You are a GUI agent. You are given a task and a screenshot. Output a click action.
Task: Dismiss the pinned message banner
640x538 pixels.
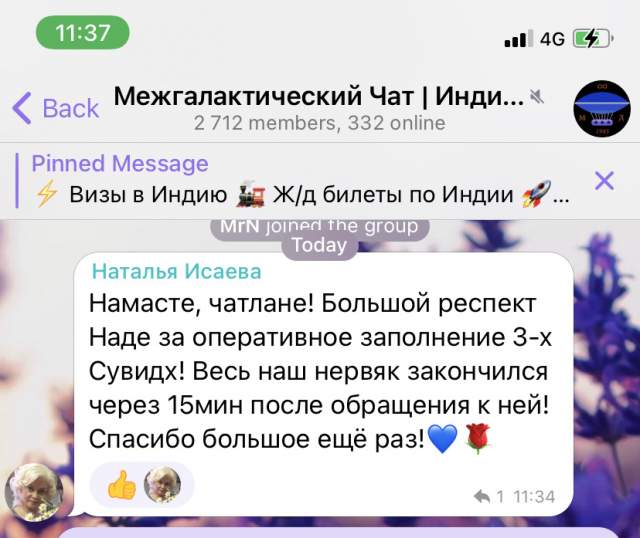point(604,180)
